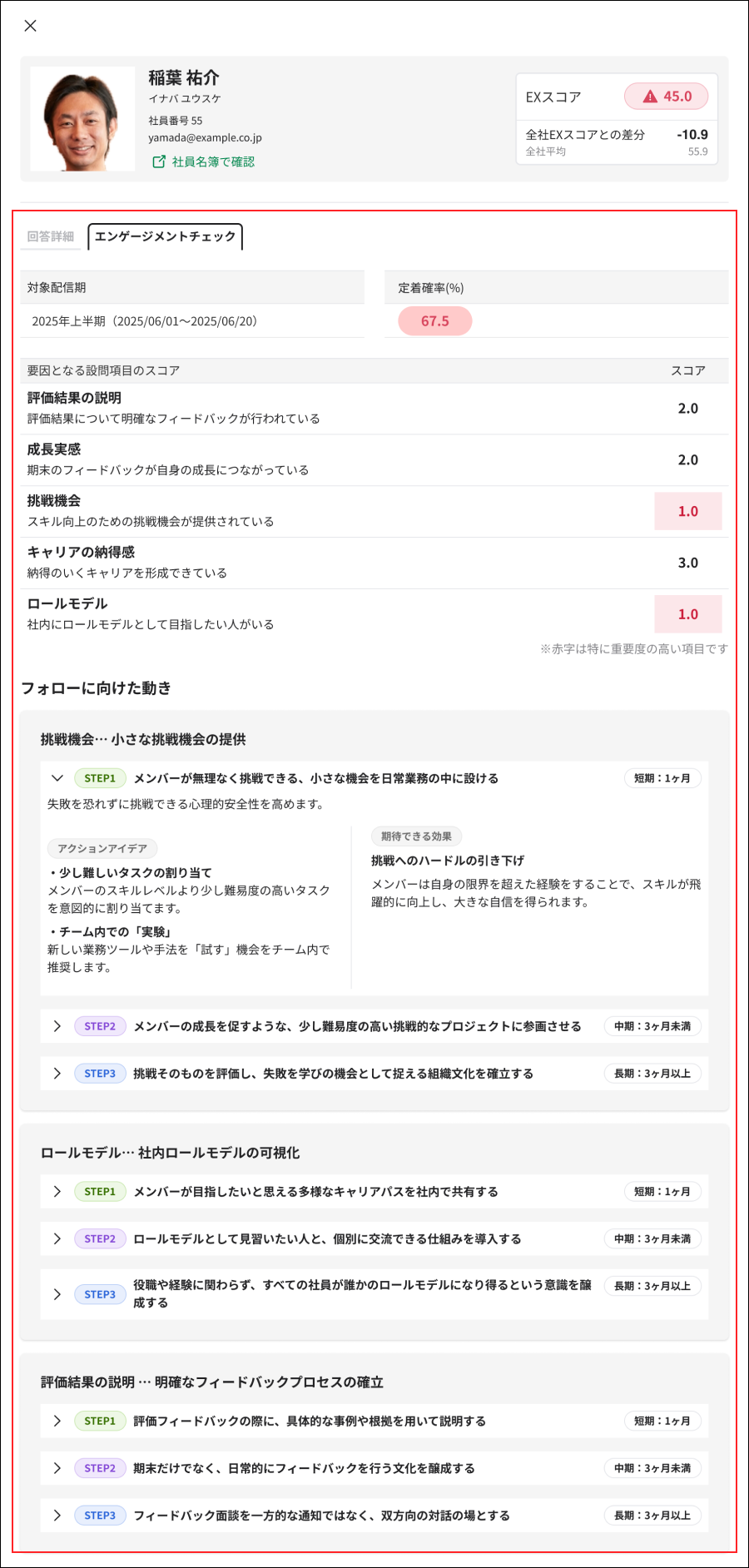
Task: Expand STEP2 about 個別に交流できる仕組み
Action: coord(57,1239)
